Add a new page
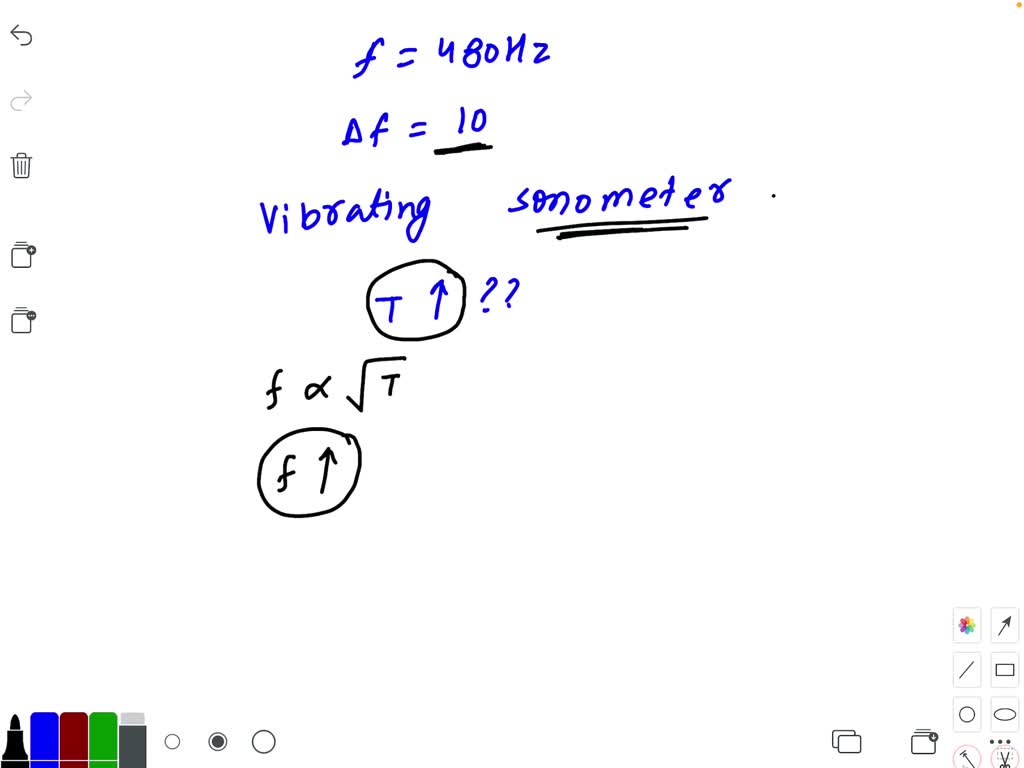The height and width of the screenshot is (768, 1024). point(22,255)
